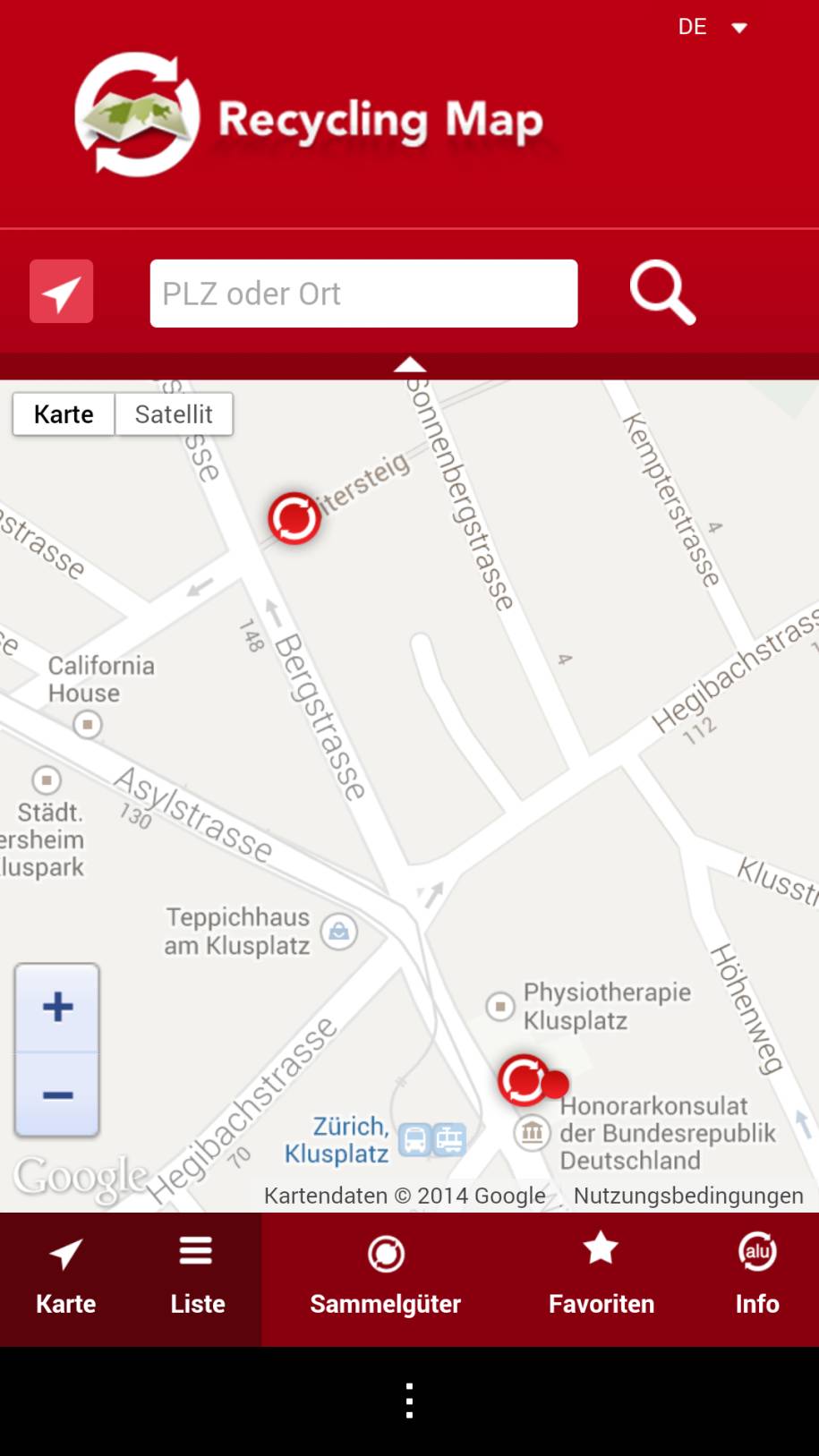Switch to the Liste tab

tap(195, 1280)
